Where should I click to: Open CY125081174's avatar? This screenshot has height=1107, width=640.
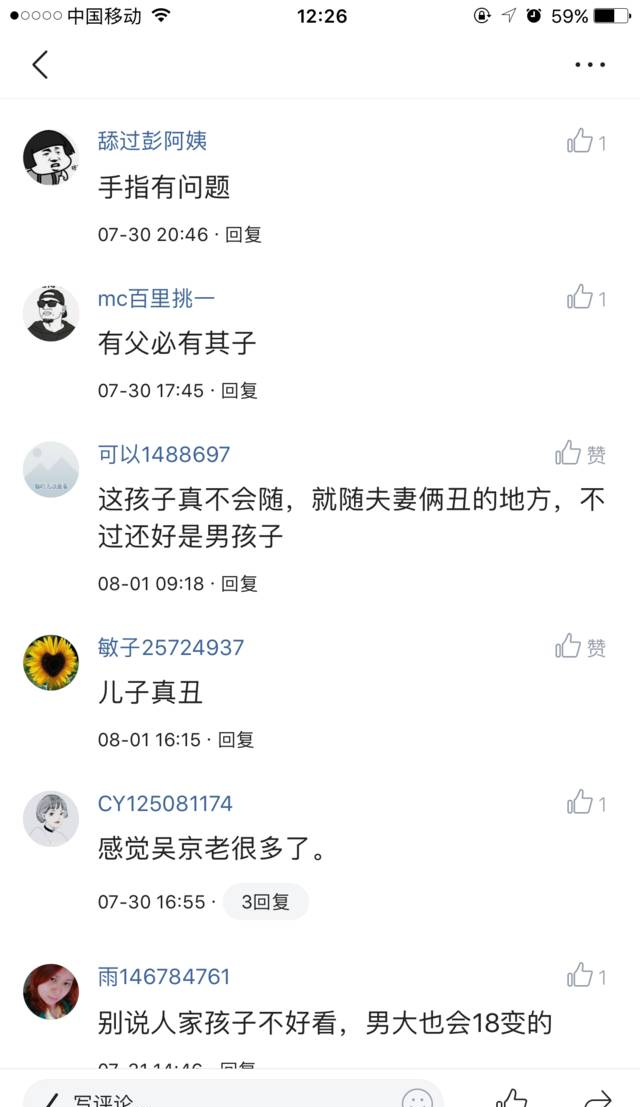pos(51,818)
